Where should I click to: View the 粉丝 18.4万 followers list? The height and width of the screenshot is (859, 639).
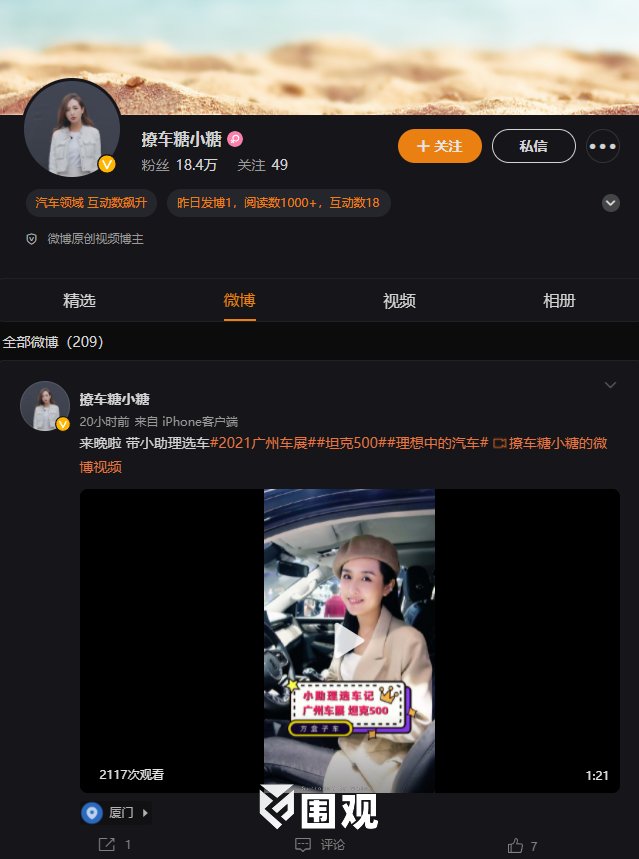click(179, 165)
